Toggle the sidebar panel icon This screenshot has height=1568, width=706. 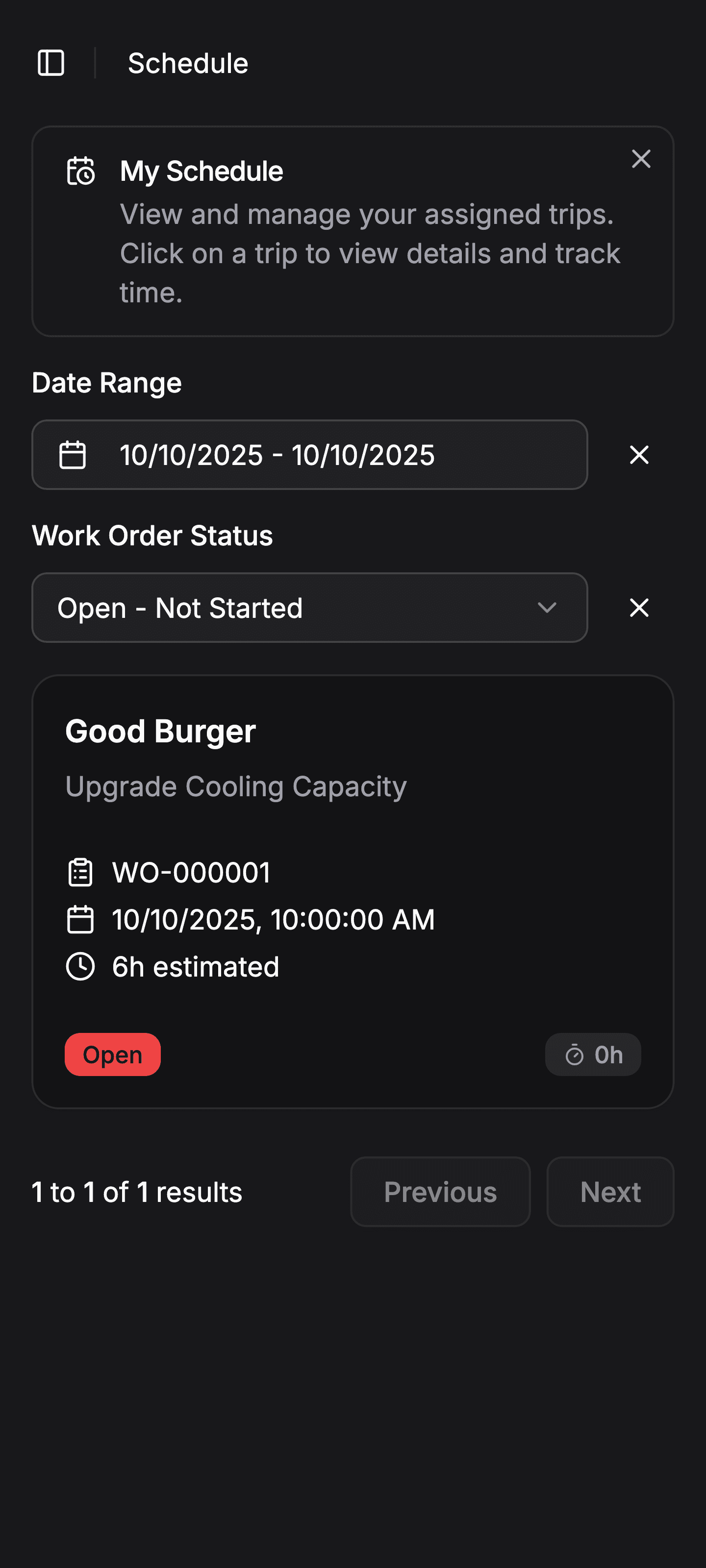tap(51, 63)
